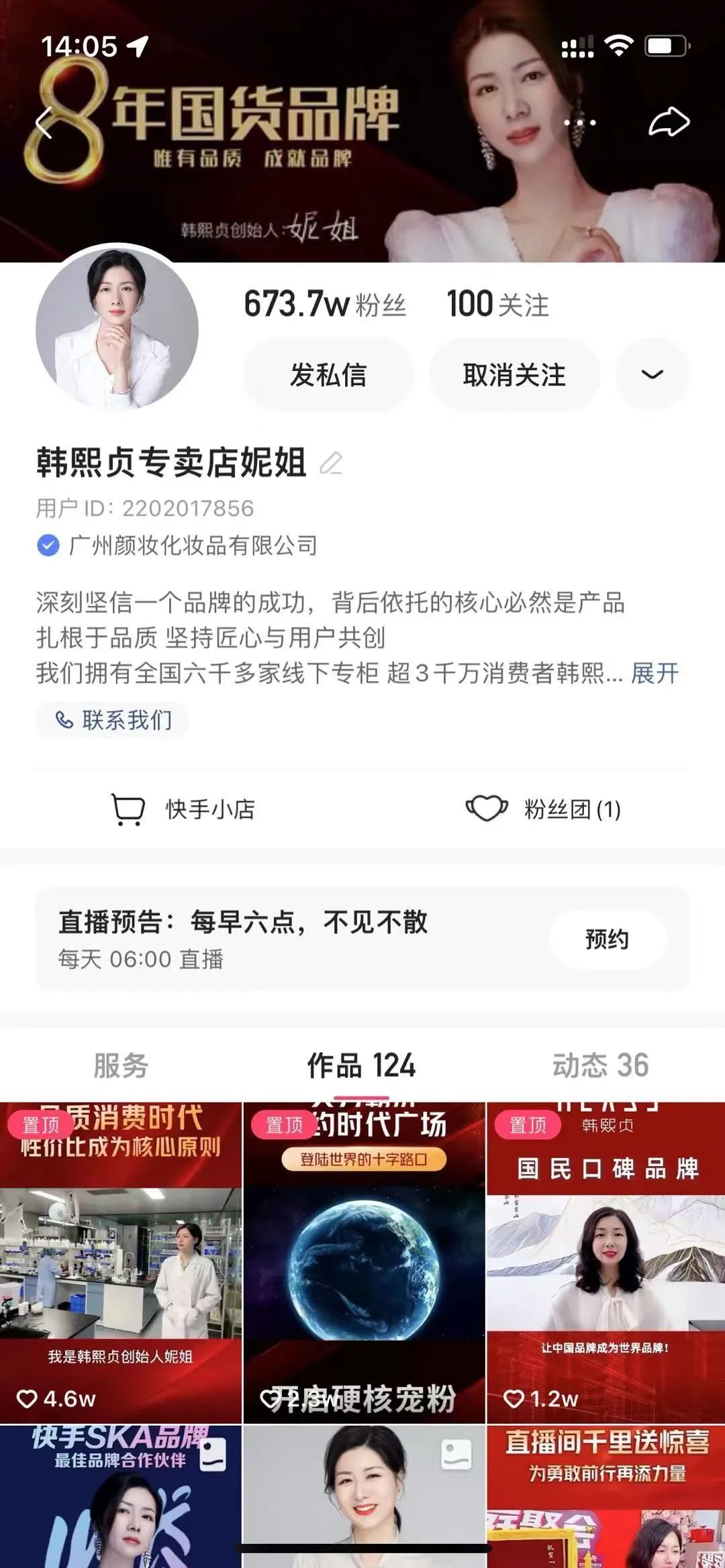Image resolution: width=725 pixels, height=1568 pixels.
Task: Tap 取消关注 to unfollow
Action: point(514,374)
